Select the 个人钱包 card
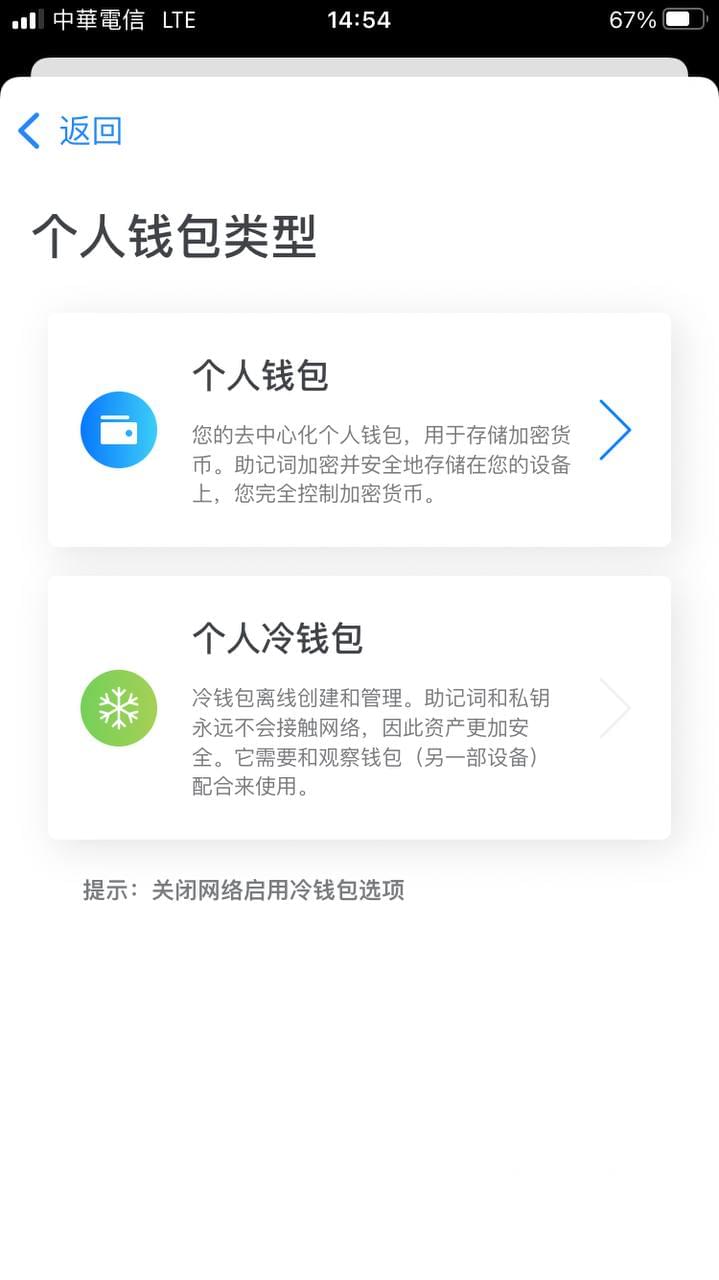The image size is (719, 1280). coord(359,430)
